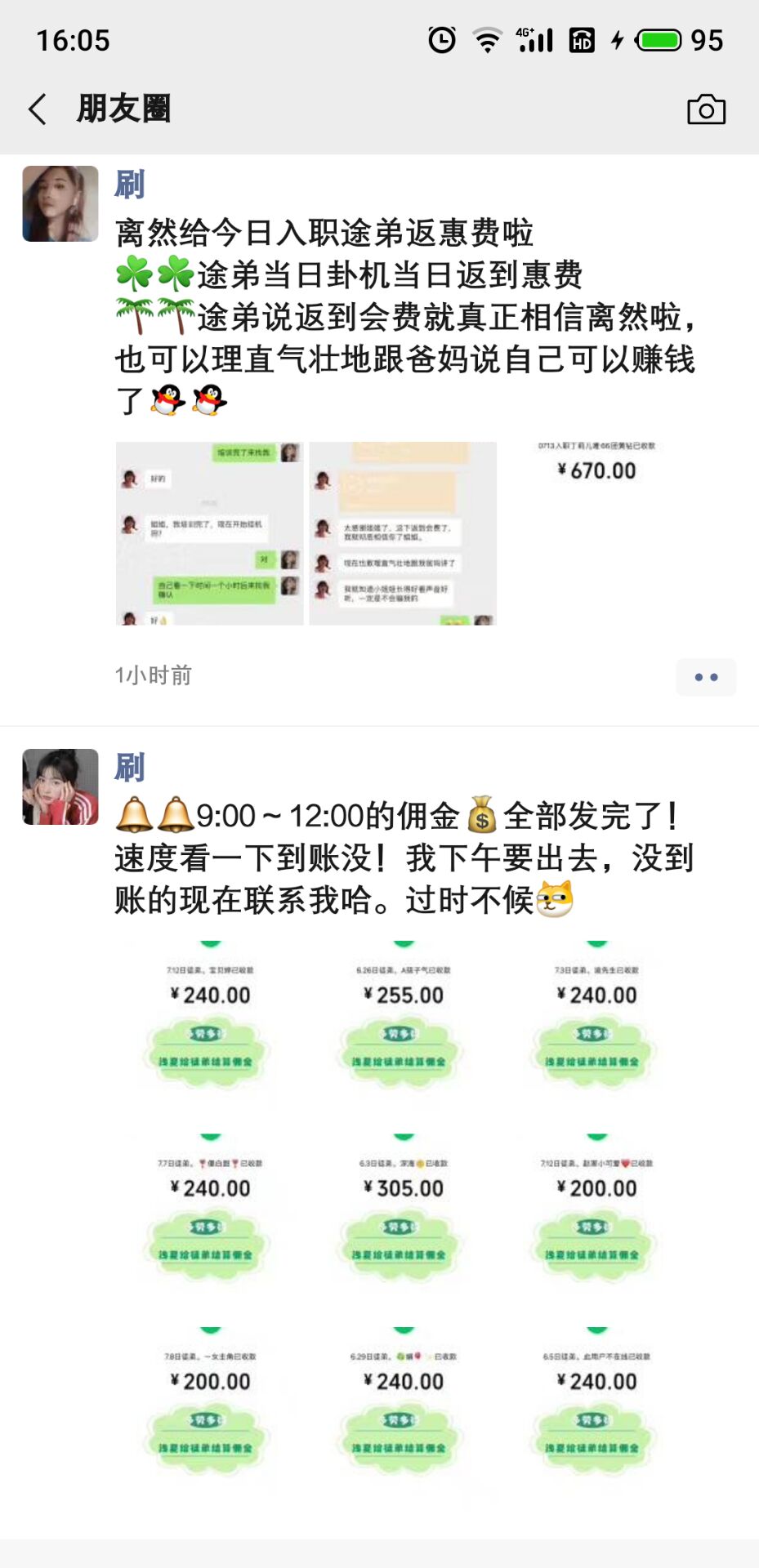
Task: Open the like/comment menu on the first post
Action: pos(706,677)
